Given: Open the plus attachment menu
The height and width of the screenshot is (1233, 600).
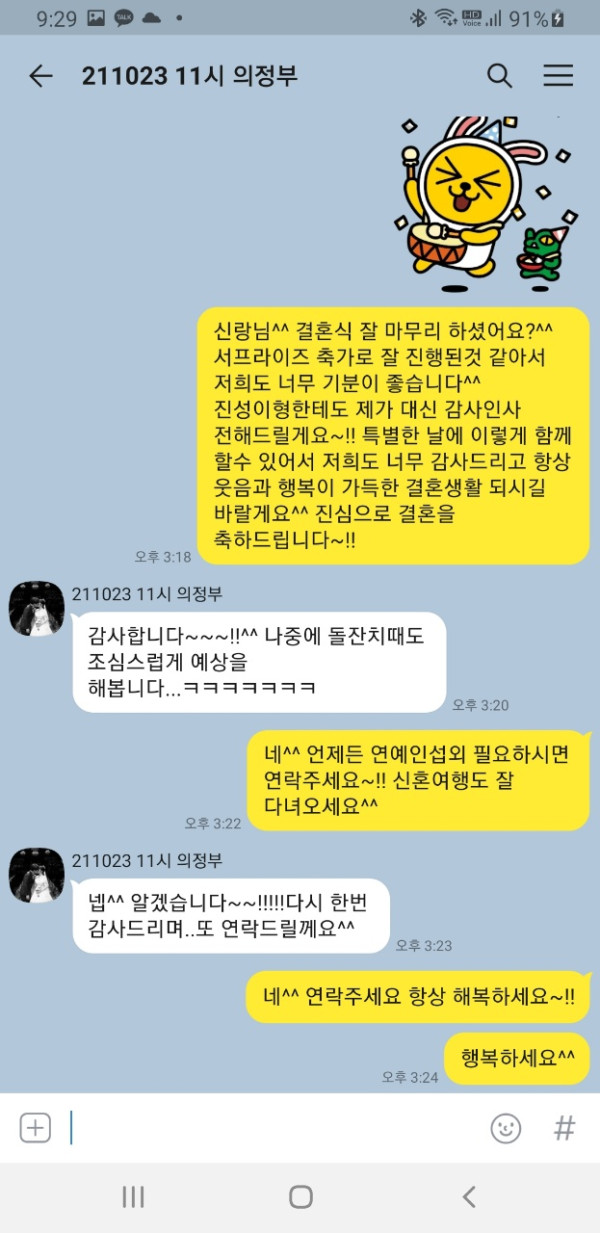Looking at the screenshot, I should coord(35,1128).
